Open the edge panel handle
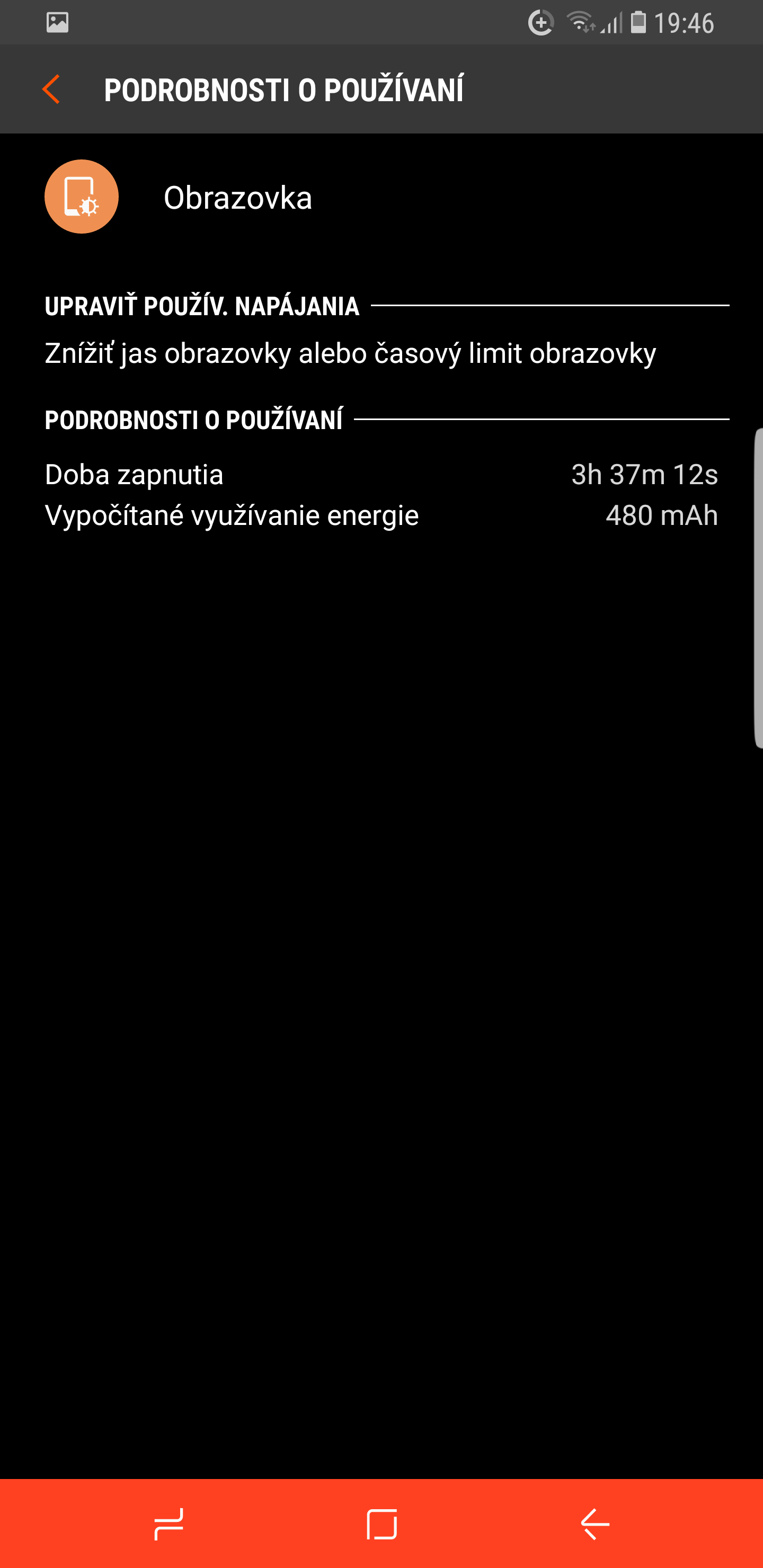The image size is (763, 1568). 758,587
